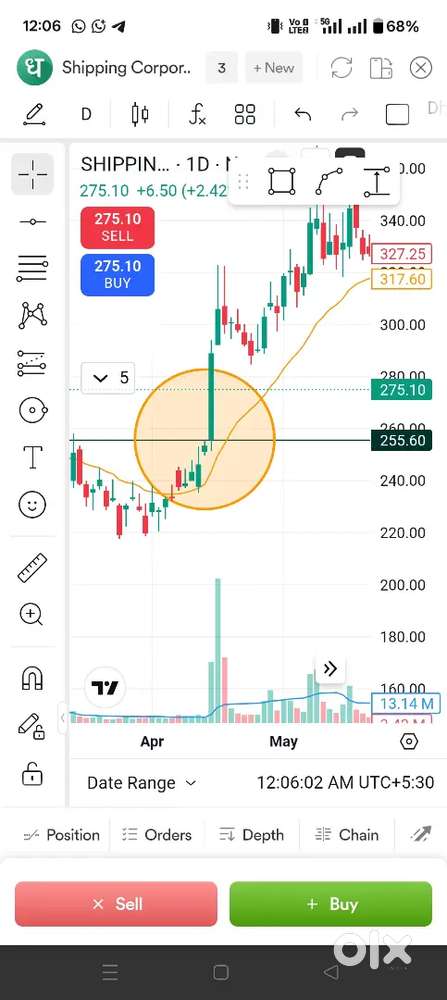The height and width of the screenshot is (1000, 447).
Task: Tap the red 275.10 SELL button on chart
Action: 117,228
